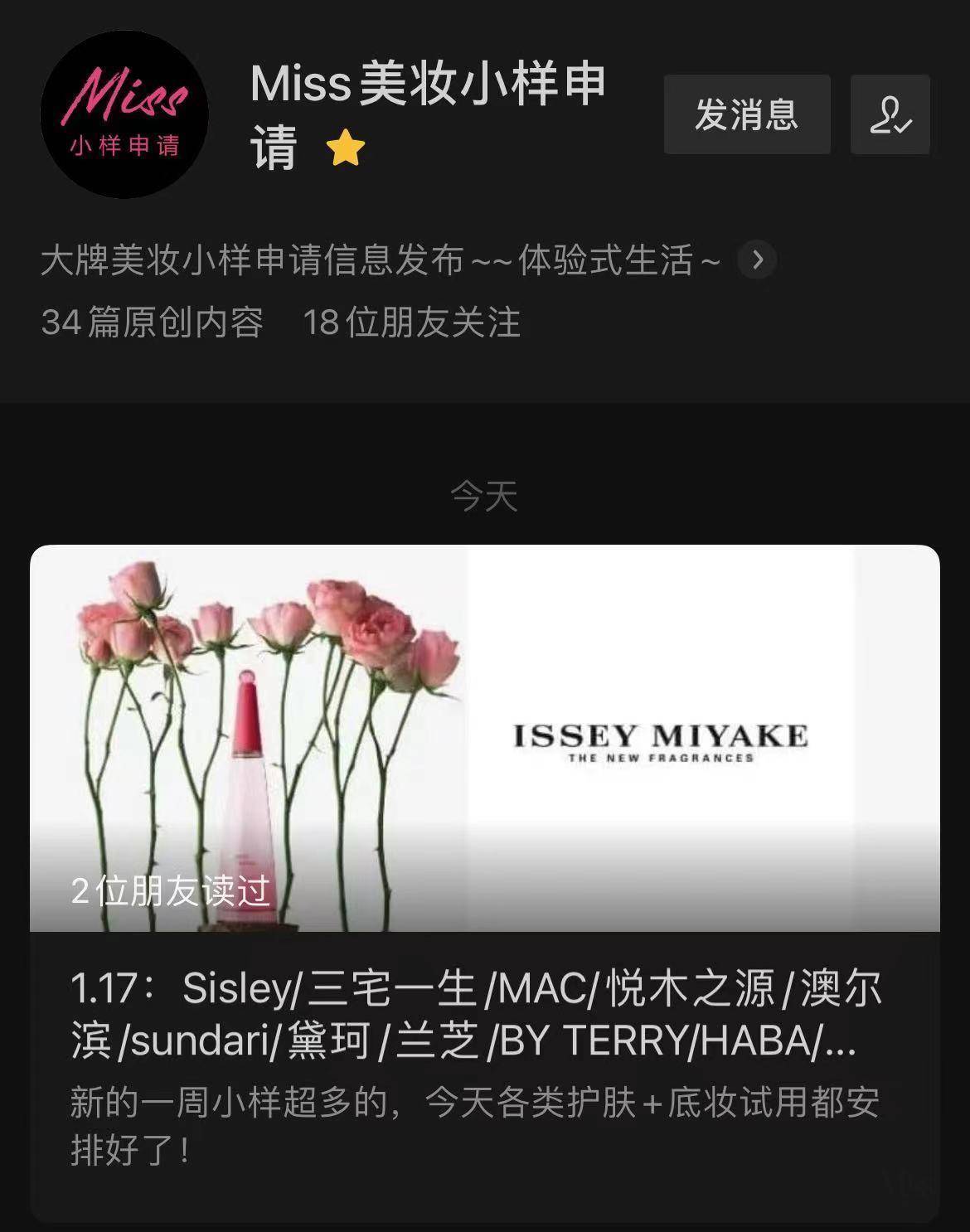Open the followed-account options icon
This screenshot has width=970, height=1232.
tap(890, 114)
